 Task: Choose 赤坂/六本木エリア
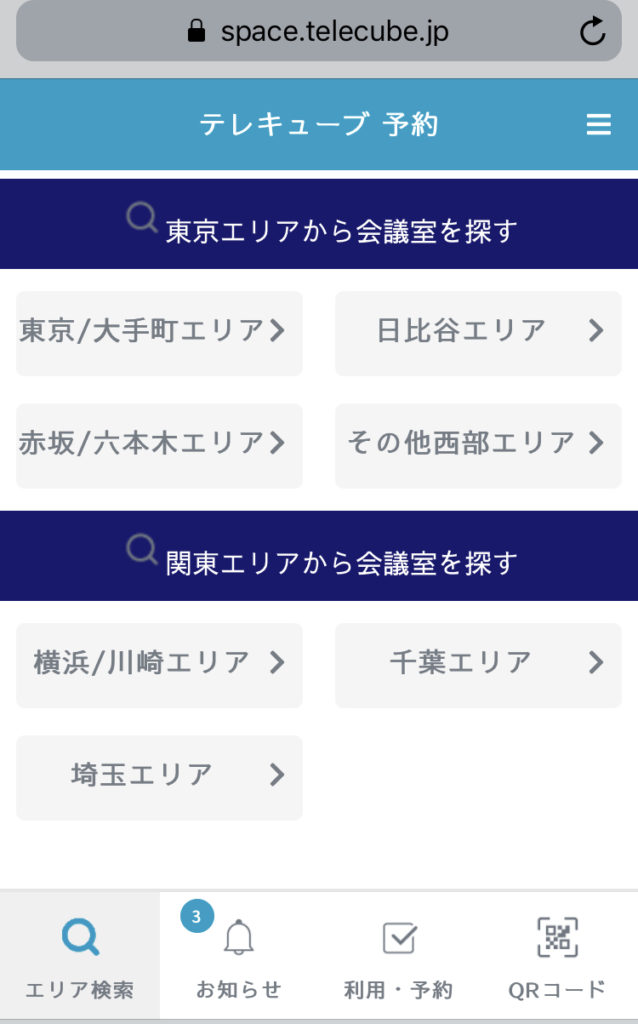[x=159, y=445]
